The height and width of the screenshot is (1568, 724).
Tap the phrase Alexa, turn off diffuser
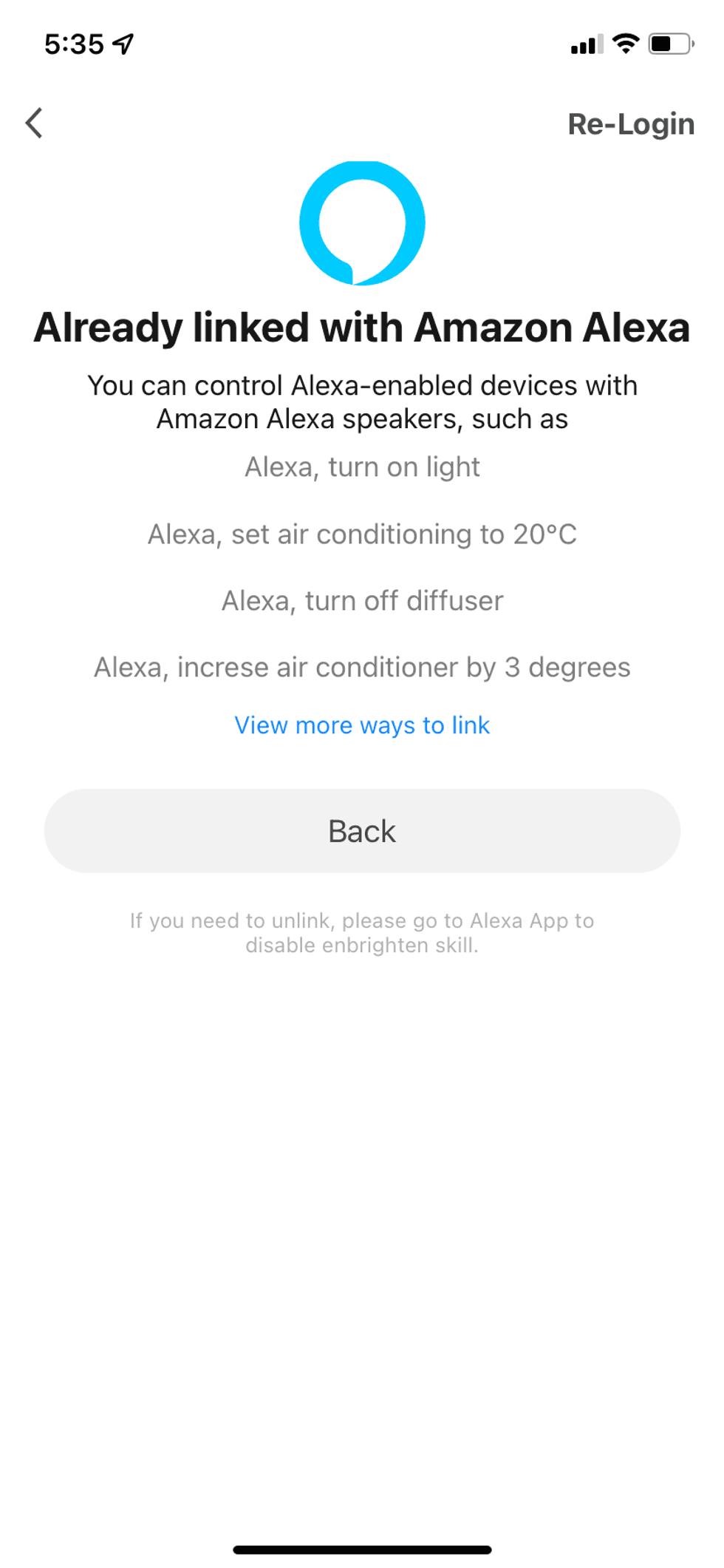click(x=361, y=600)
